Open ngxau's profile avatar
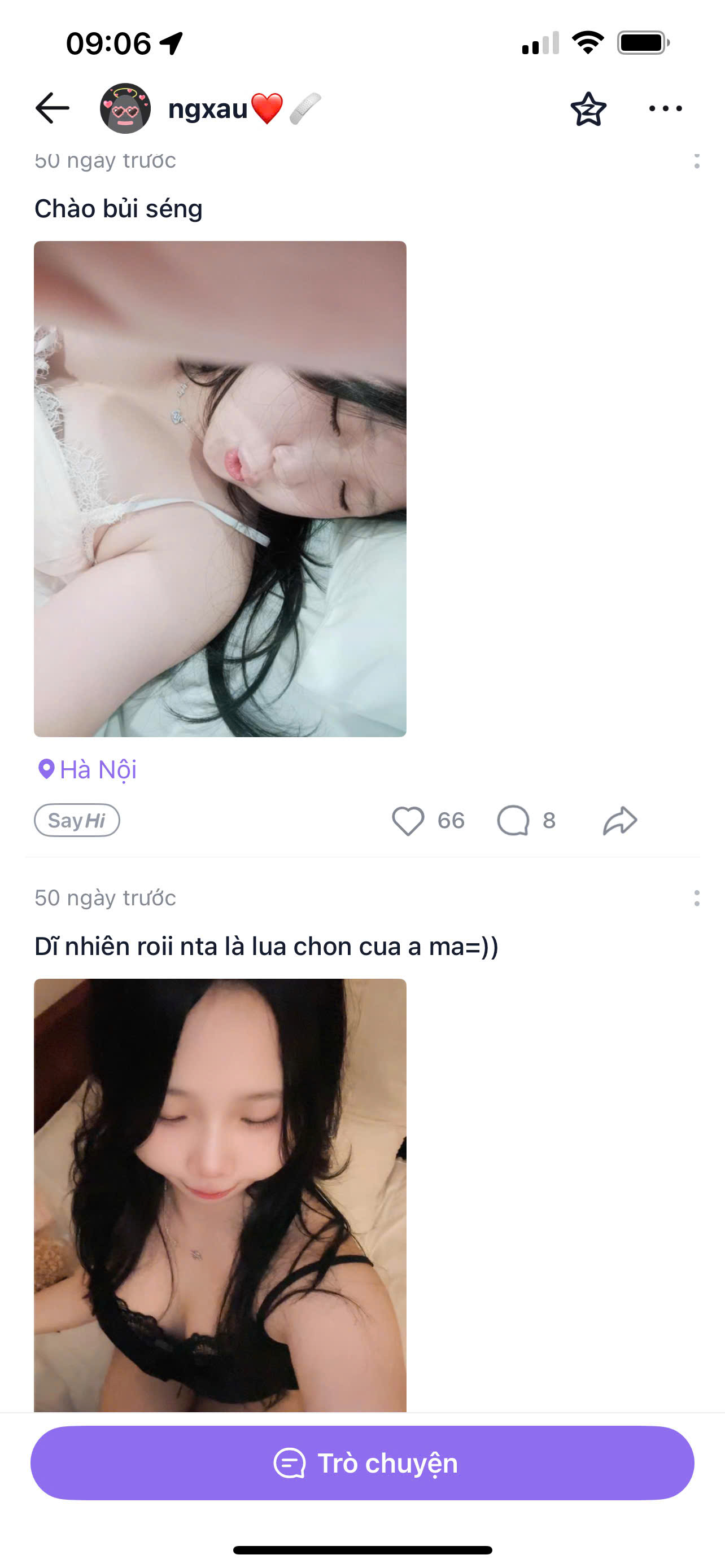The height and width of the screenshot is (1568, 725). [125, 108]
